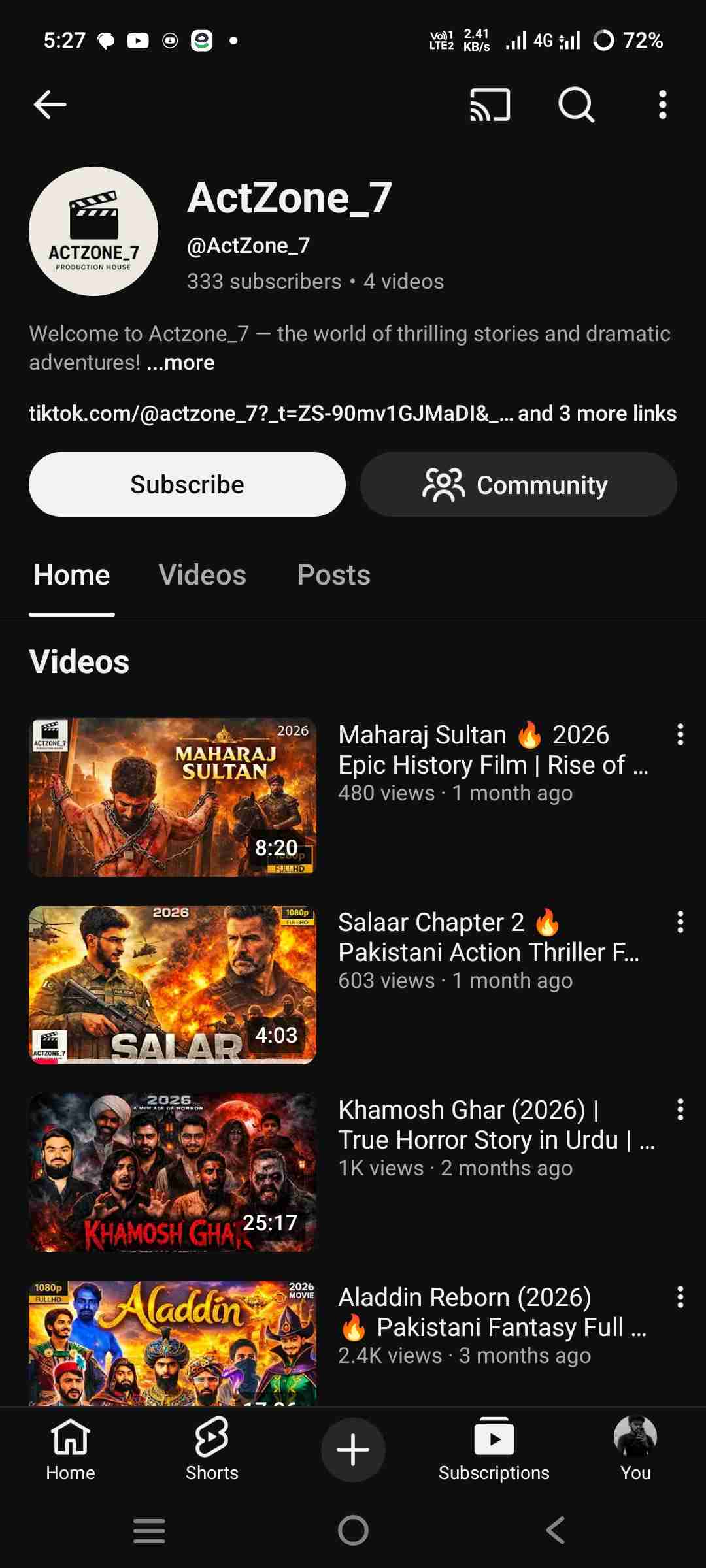
Task: Create new content with the plus button
Action: point(353,1449)
